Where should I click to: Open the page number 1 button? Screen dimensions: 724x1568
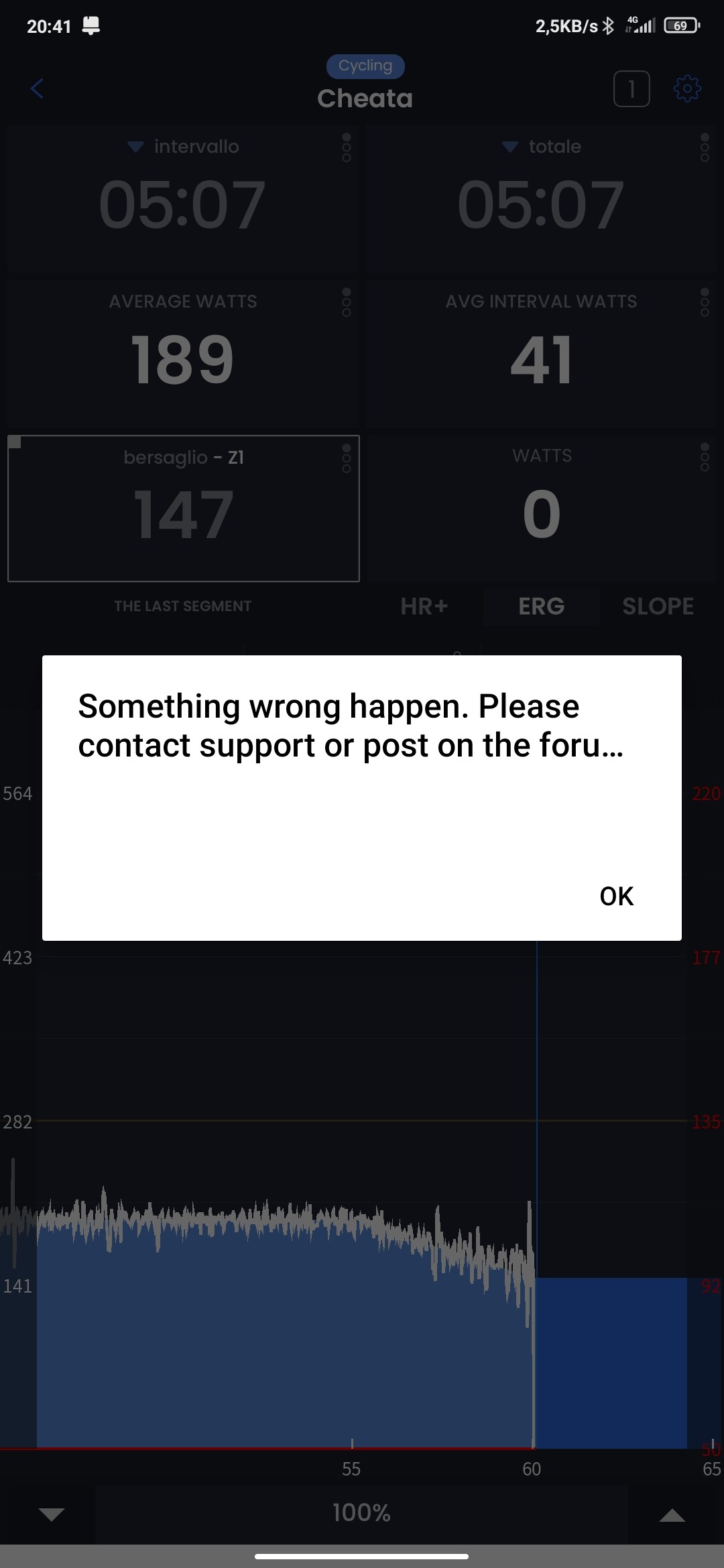coord(631,88)
